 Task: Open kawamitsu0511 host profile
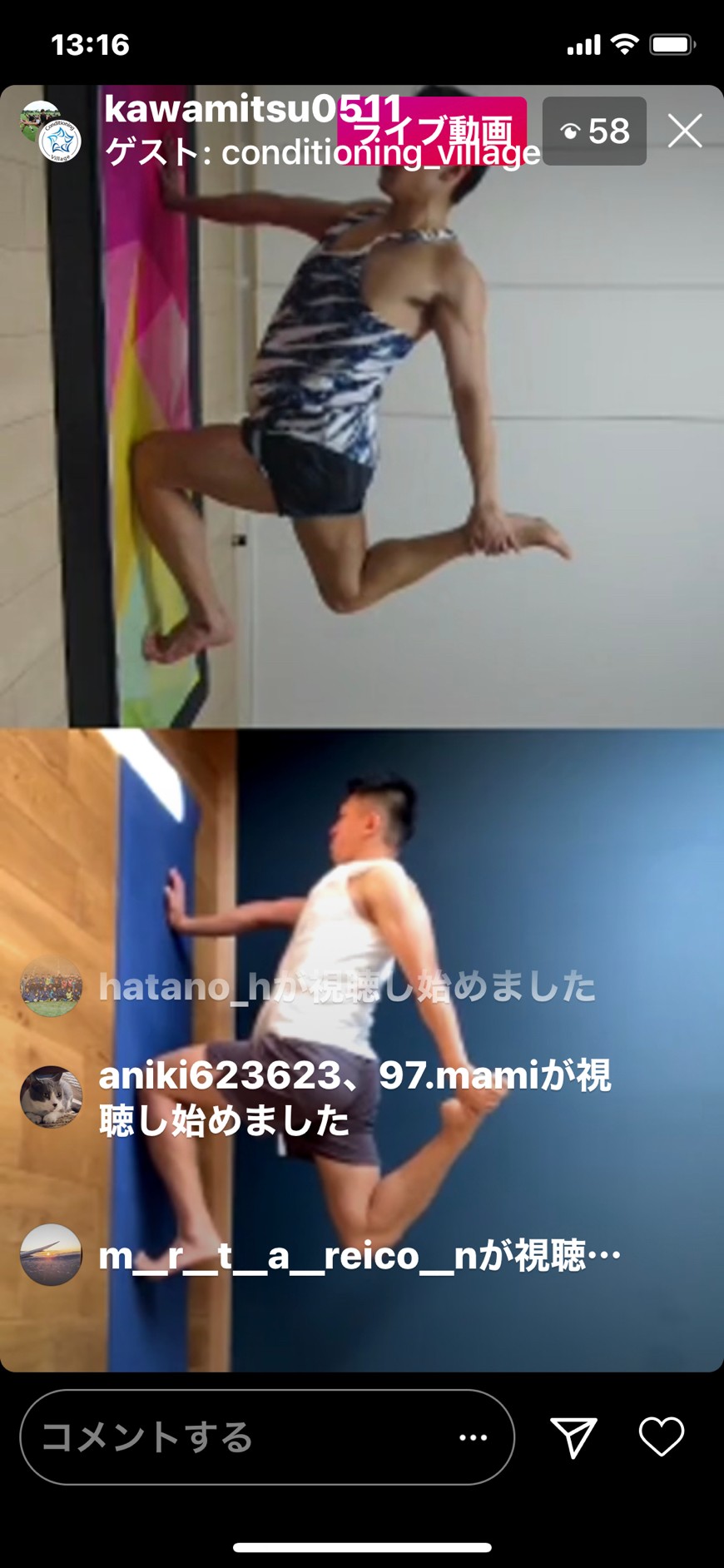coord(250,110)
